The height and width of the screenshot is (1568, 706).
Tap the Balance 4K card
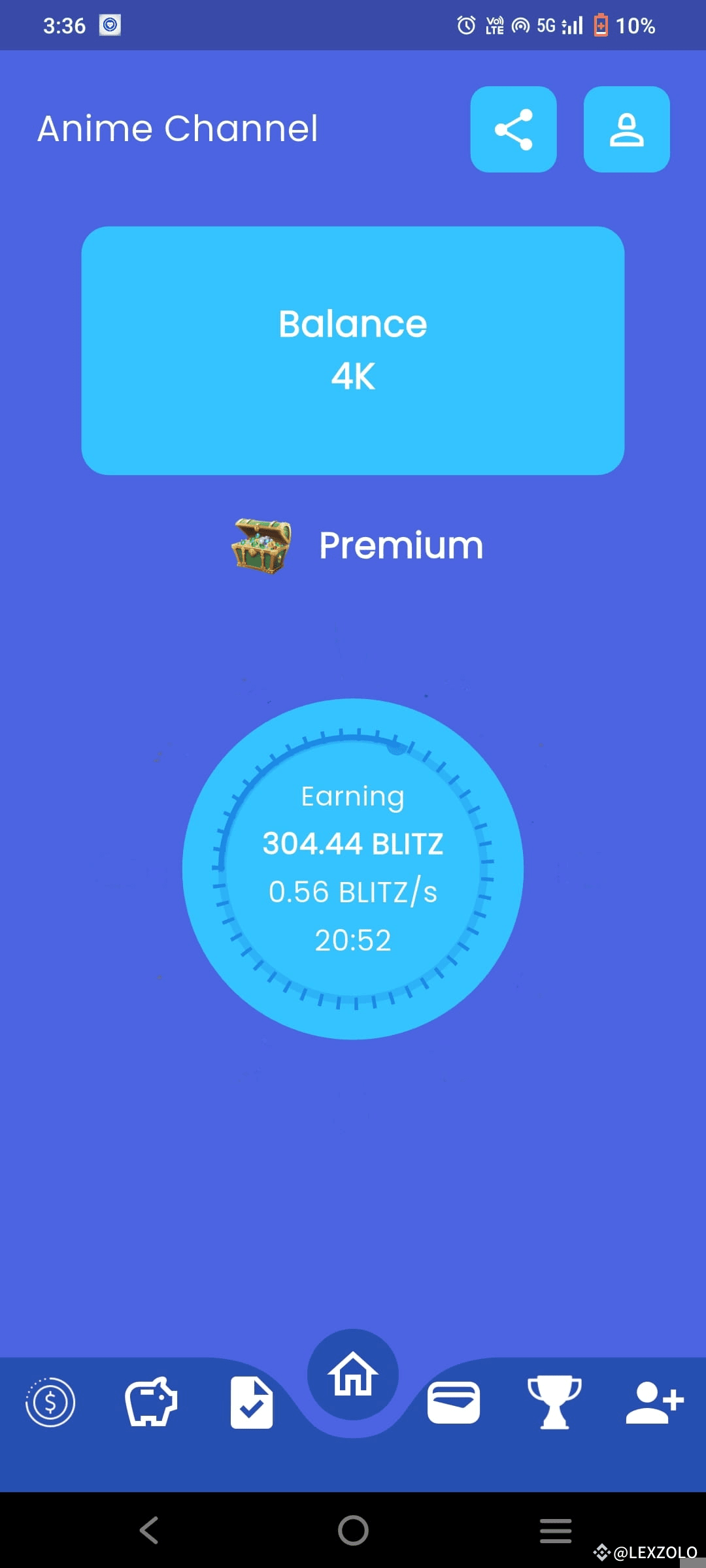coord(352,348)
